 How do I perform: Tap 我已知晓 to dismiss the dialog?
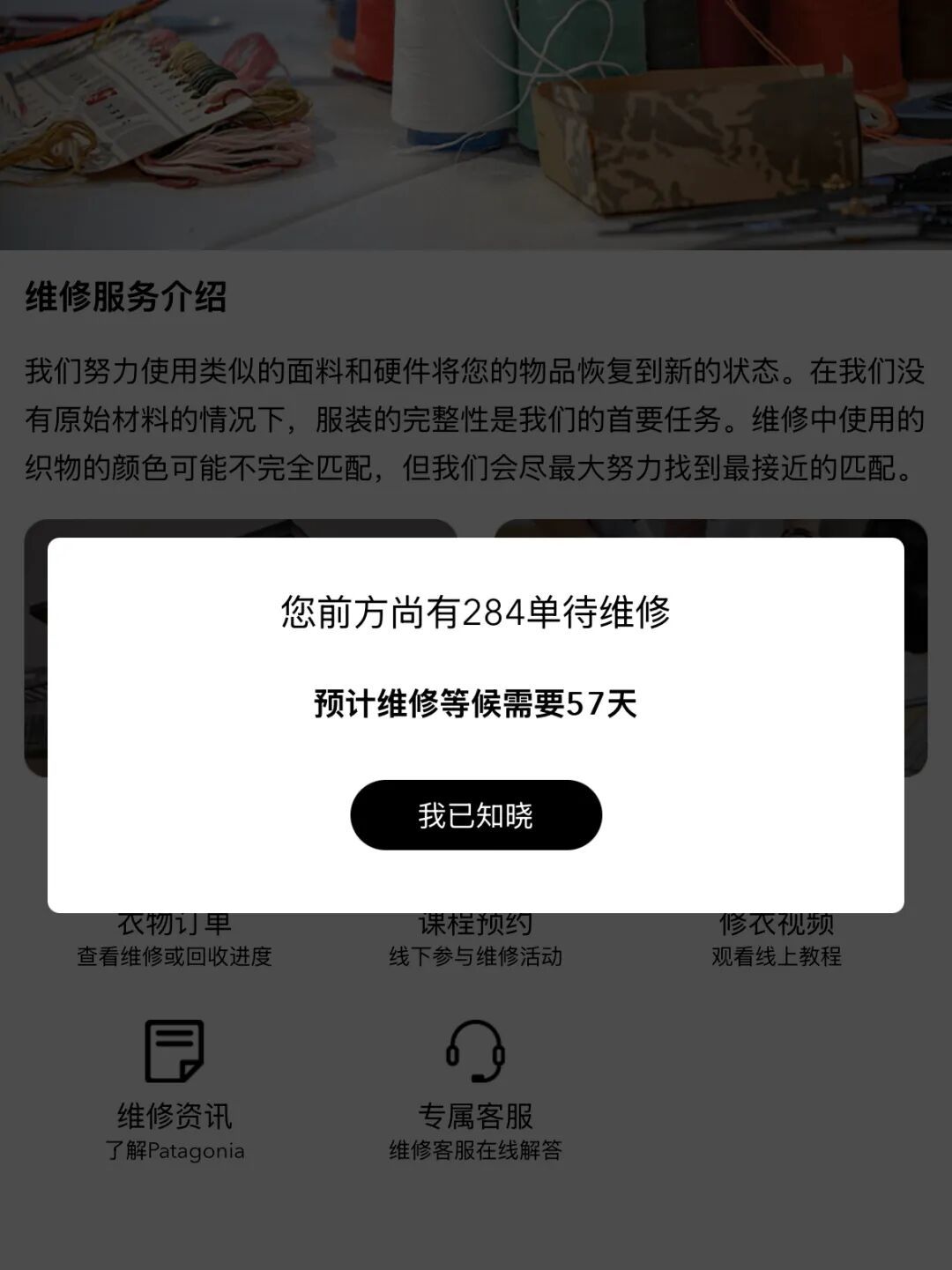477,815
